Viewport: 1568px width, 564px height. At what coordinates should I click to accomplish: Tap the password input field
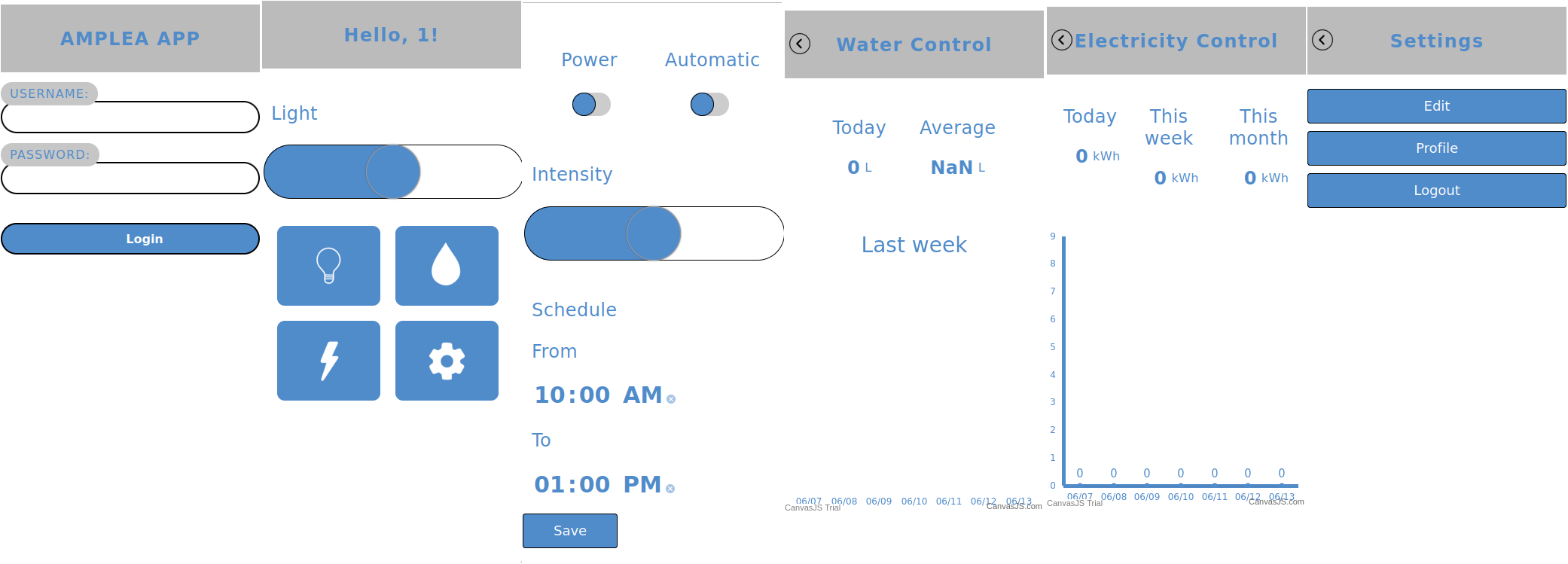[x=130, y=178]
